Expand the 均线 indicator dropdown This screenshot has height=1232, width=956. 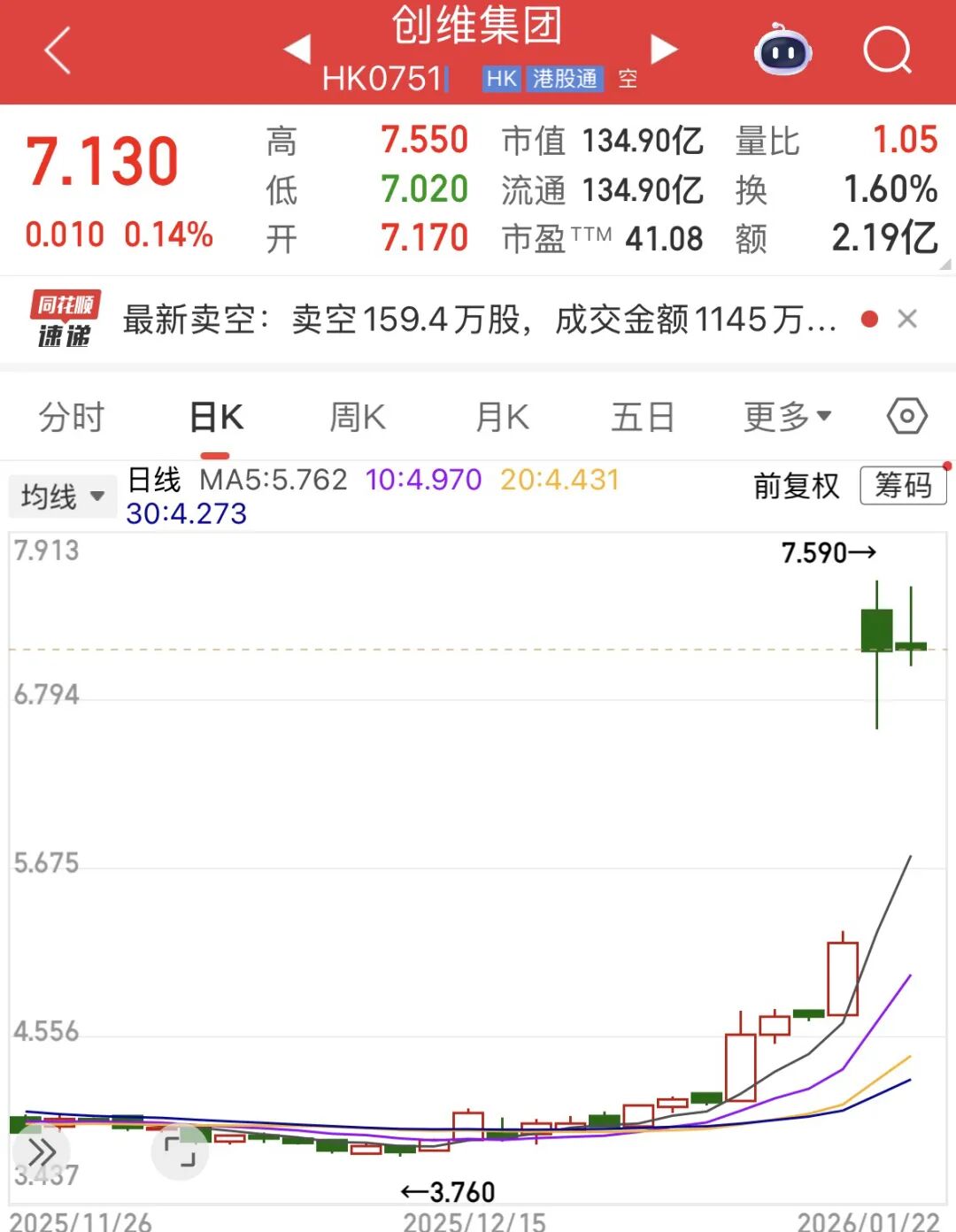(x=61, y=497)
